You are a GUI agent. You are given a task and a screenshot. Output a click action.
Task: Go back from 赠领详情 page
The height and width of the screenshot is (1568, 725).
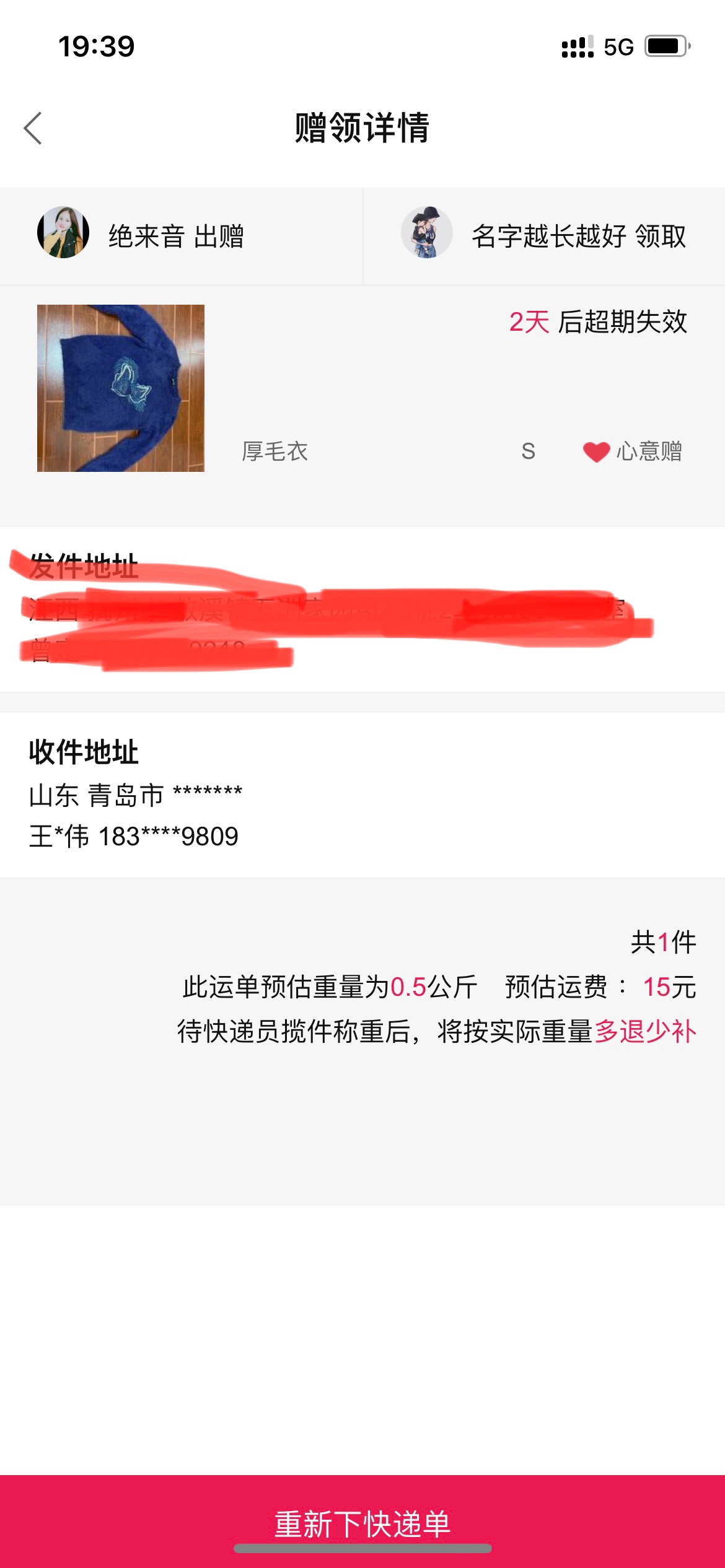[33, 128]
